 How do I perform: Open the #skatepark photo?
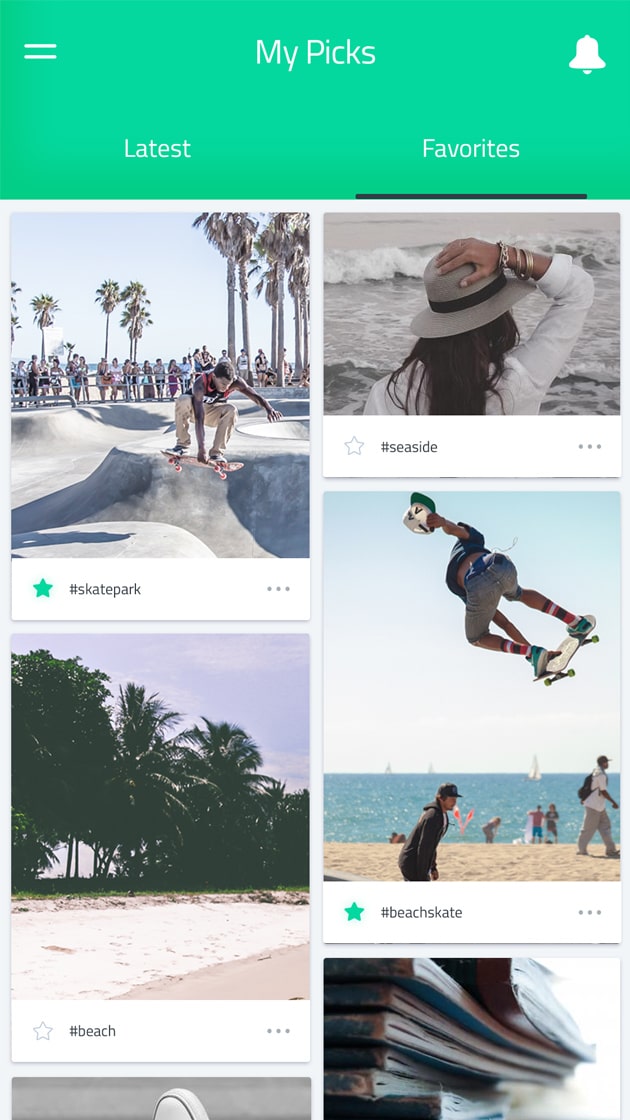[160, 385]
